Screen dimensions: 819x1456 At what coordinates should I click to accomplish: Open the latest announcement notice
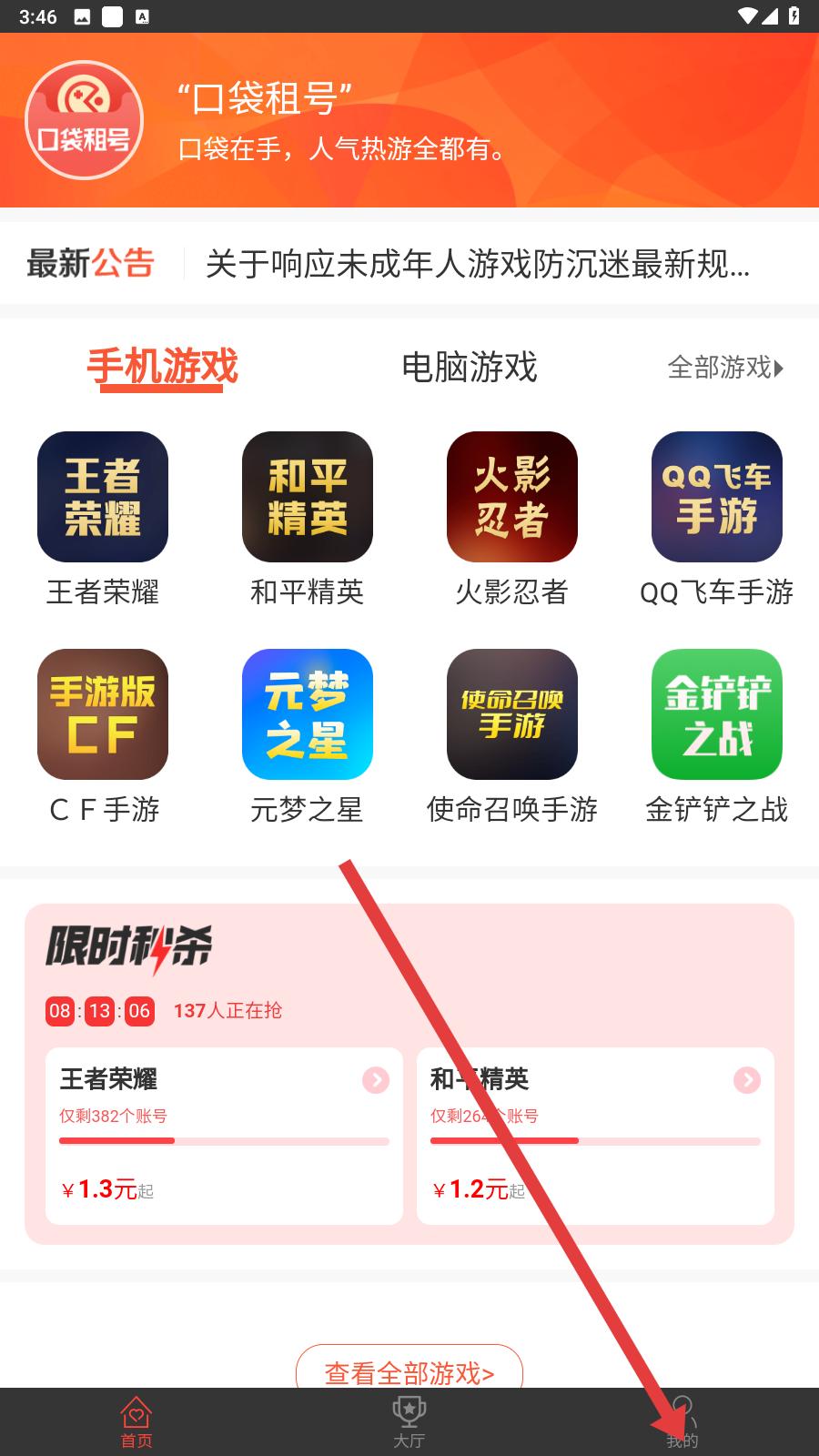[x=478, y=265]
